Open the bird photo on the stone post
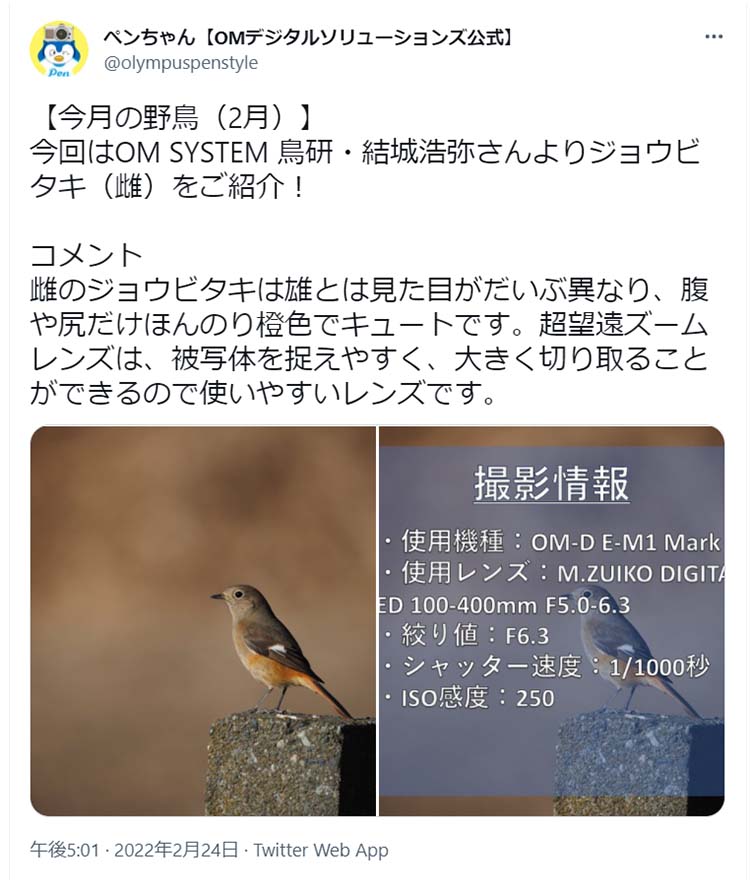750x880 pixels. pos(203,620)
